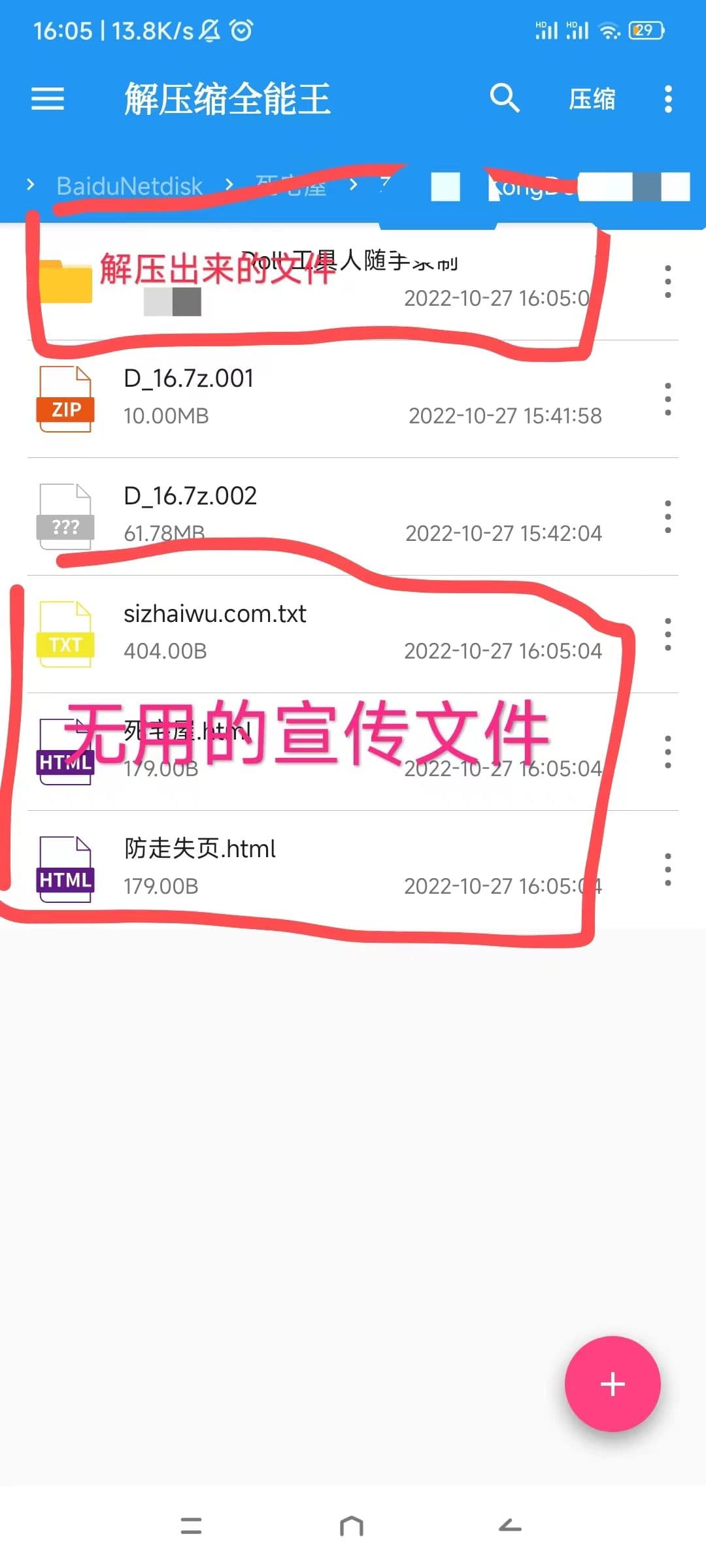This screenshot has height=1568, width=706.
Task: Tap the pink plus floating button
Action: (613, 1384)
